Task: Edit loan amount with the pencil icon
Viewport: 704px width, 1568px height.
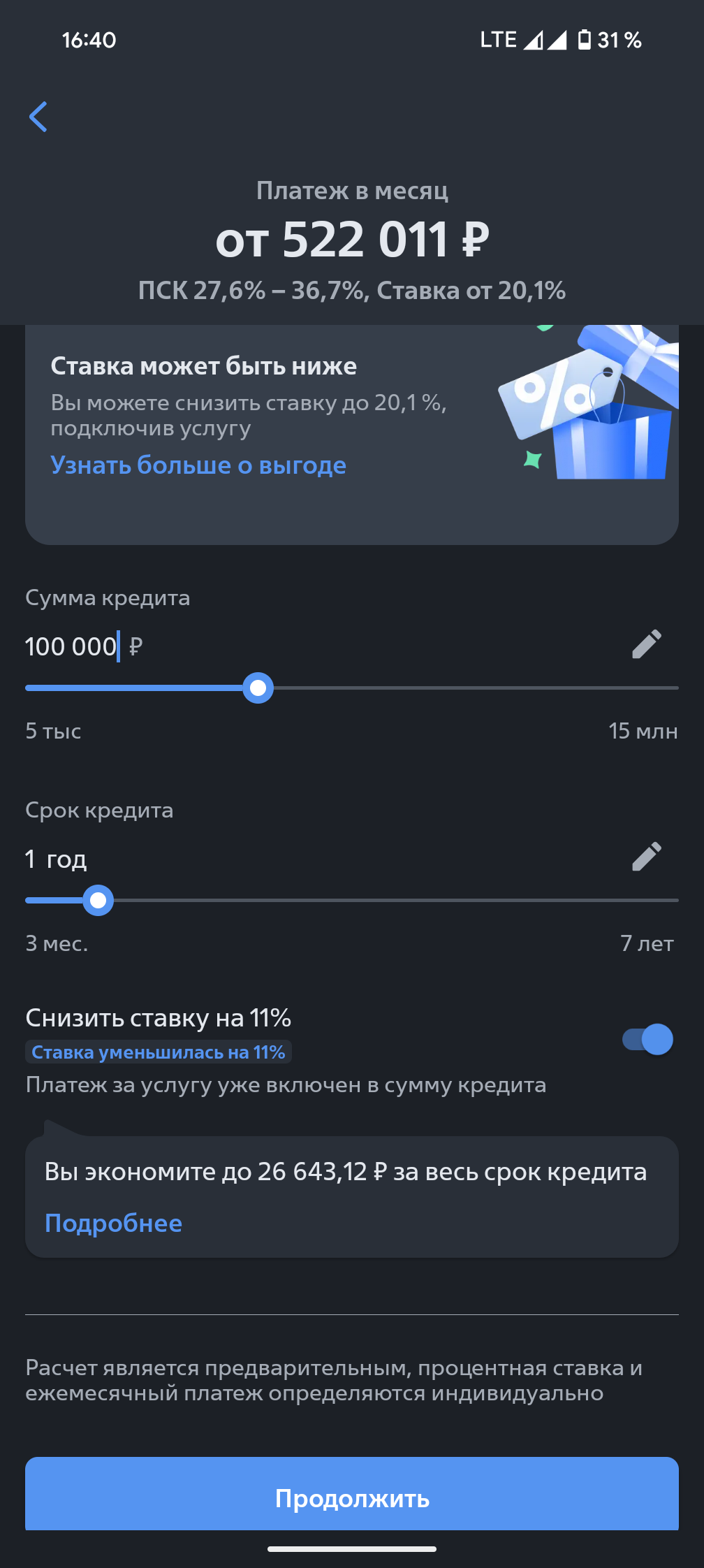Action: [x=647, y=644]
